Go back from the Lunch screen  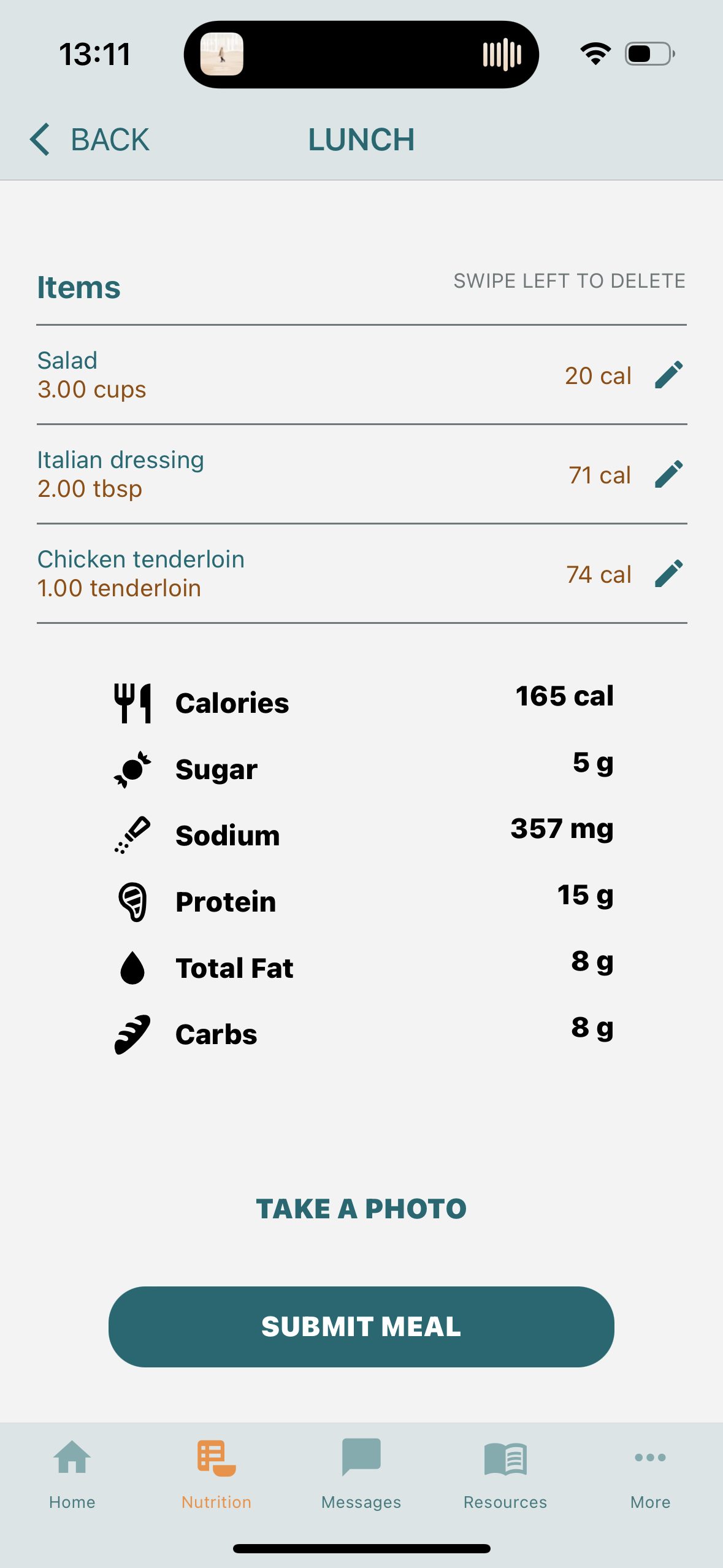point(90,139)
